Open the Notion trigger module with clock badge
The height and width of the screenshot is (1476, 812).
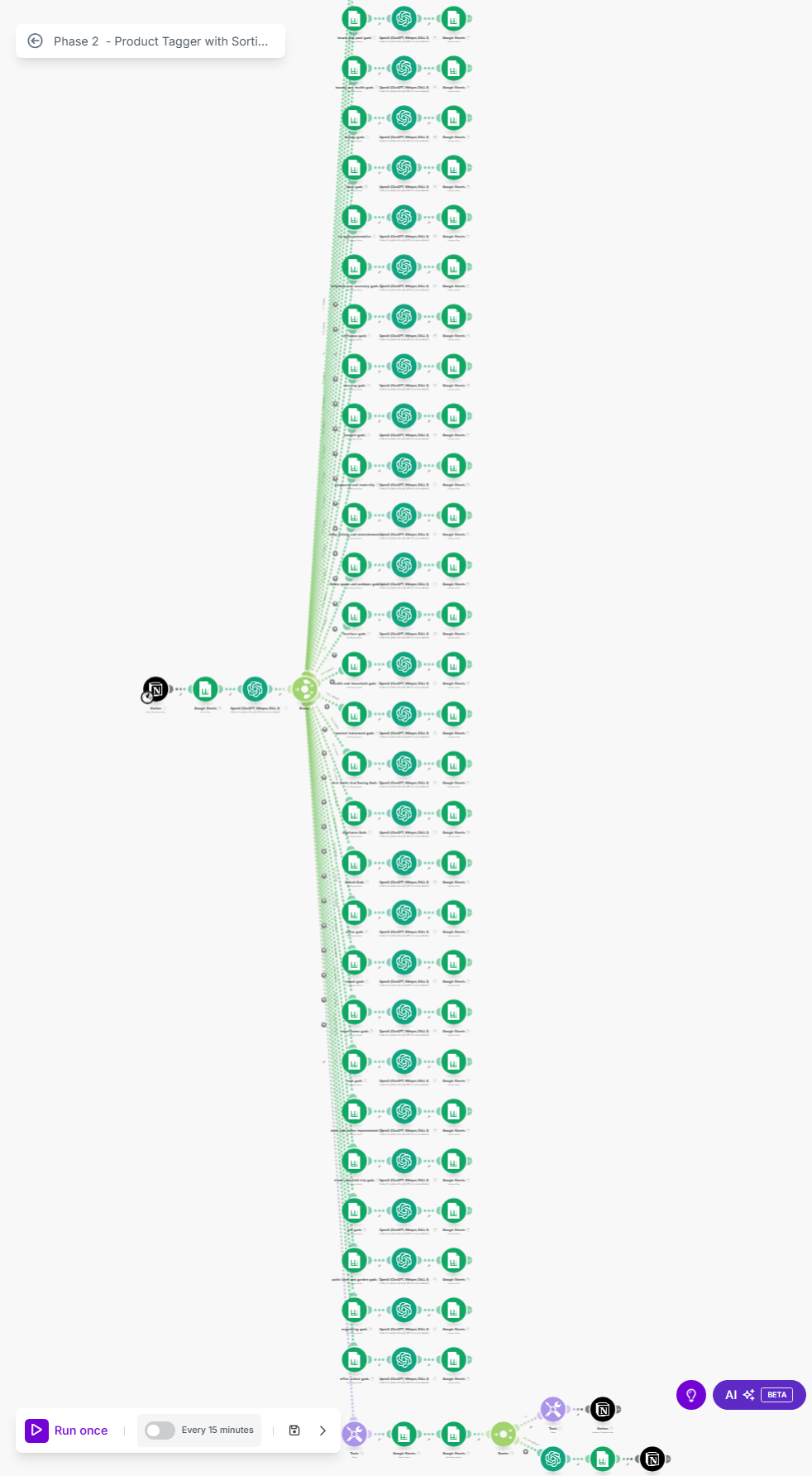[x=155, y=689]
